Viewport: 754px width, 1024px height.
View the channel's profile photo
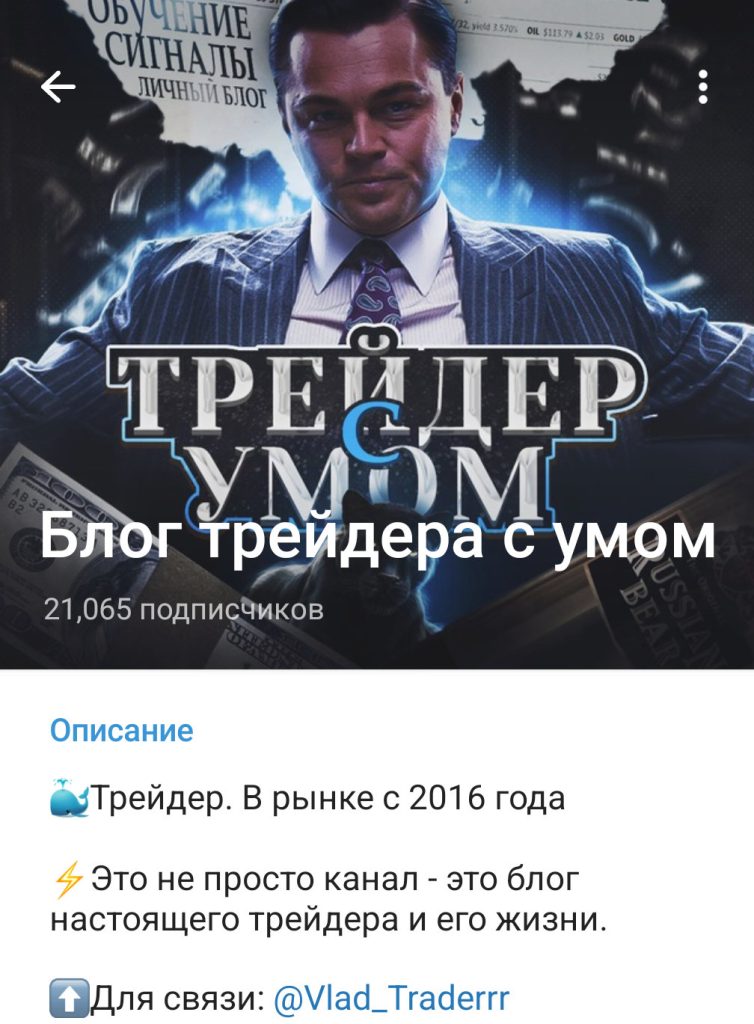pyautogui.click(x=377, y=300)
